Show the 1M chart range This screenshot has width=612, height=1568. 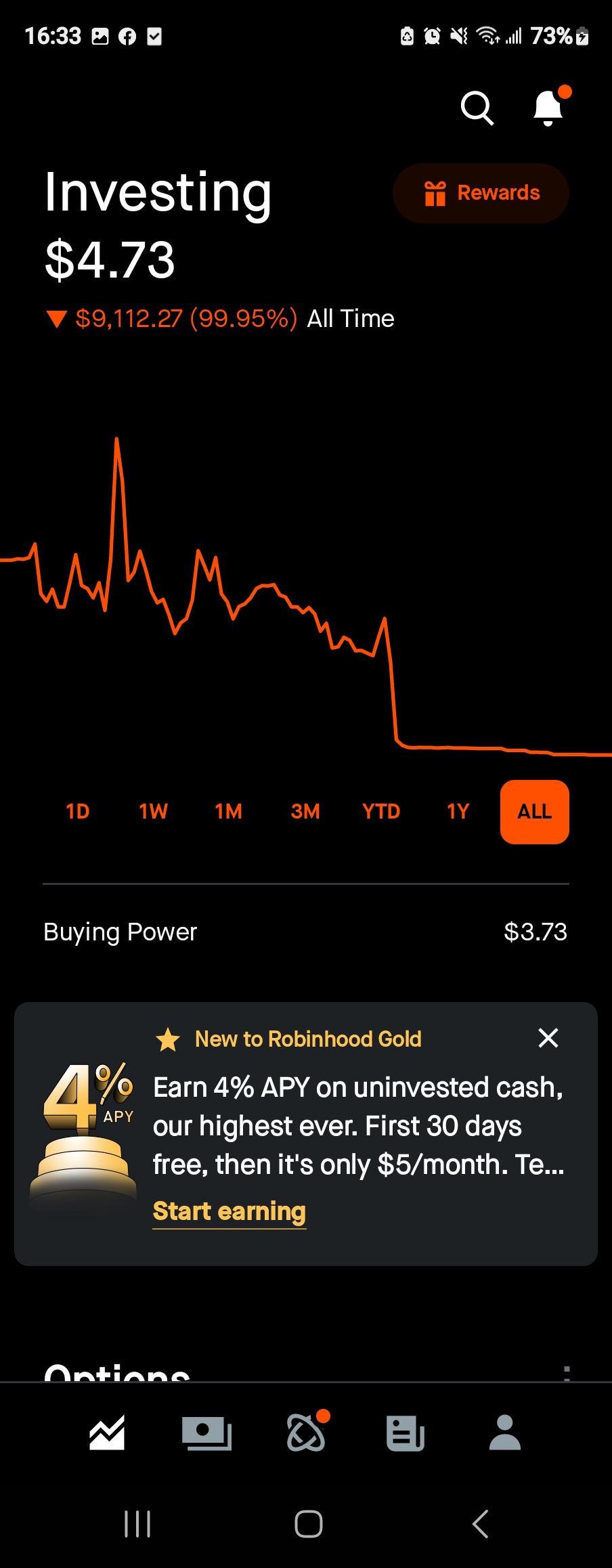pos(229,811)
